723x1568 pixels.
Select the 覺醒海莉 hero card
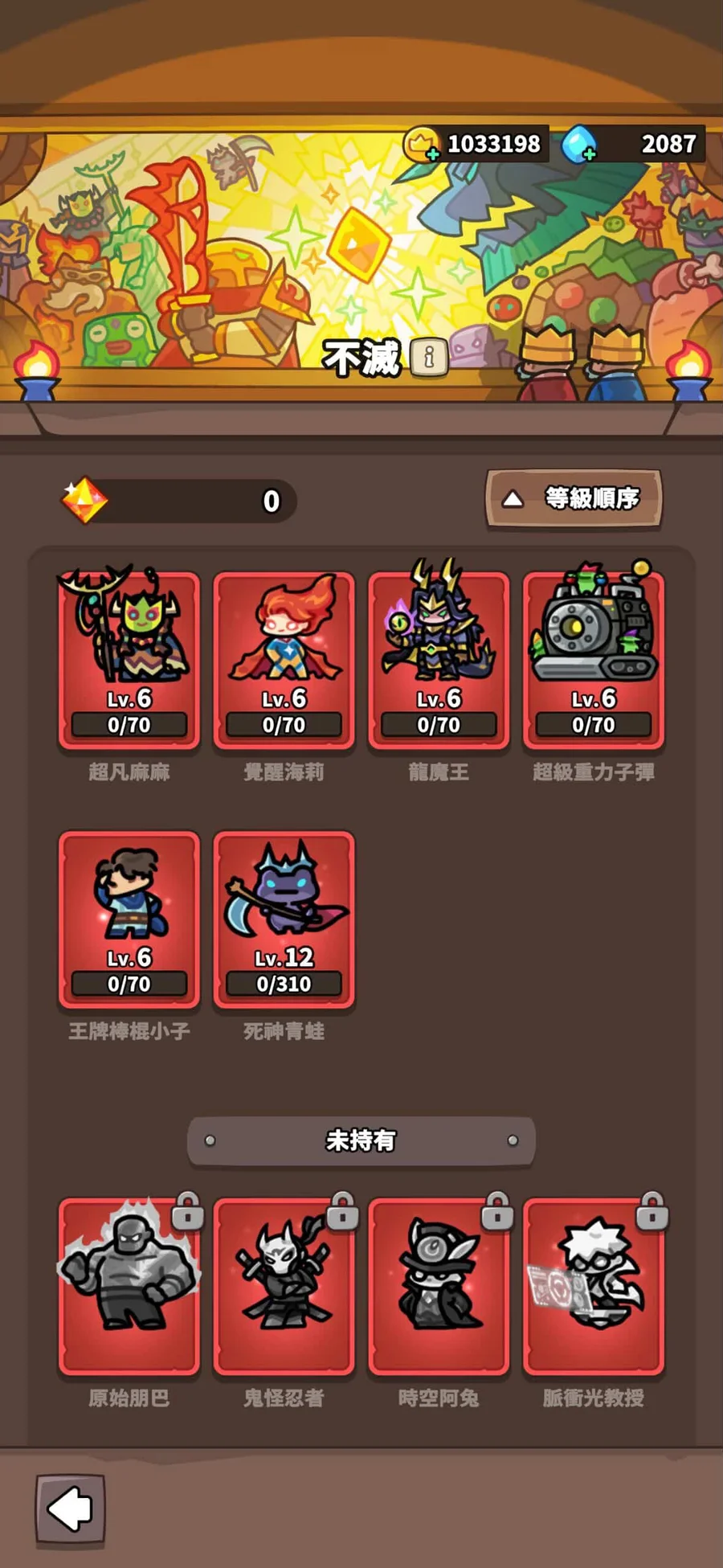click(284, 661)
